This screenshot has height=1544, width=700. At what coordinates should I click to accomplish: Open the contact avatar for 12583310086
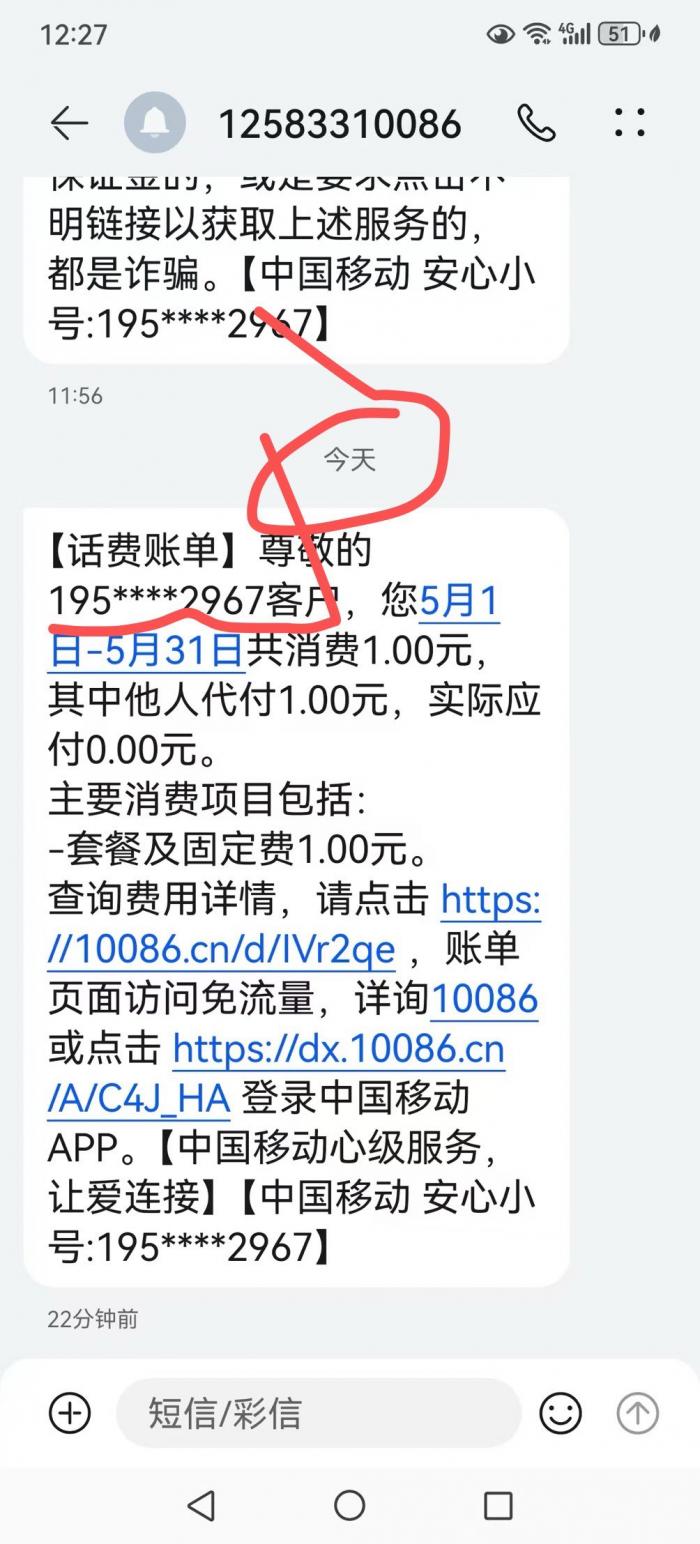pyautogui.click(x=154, y=123)
